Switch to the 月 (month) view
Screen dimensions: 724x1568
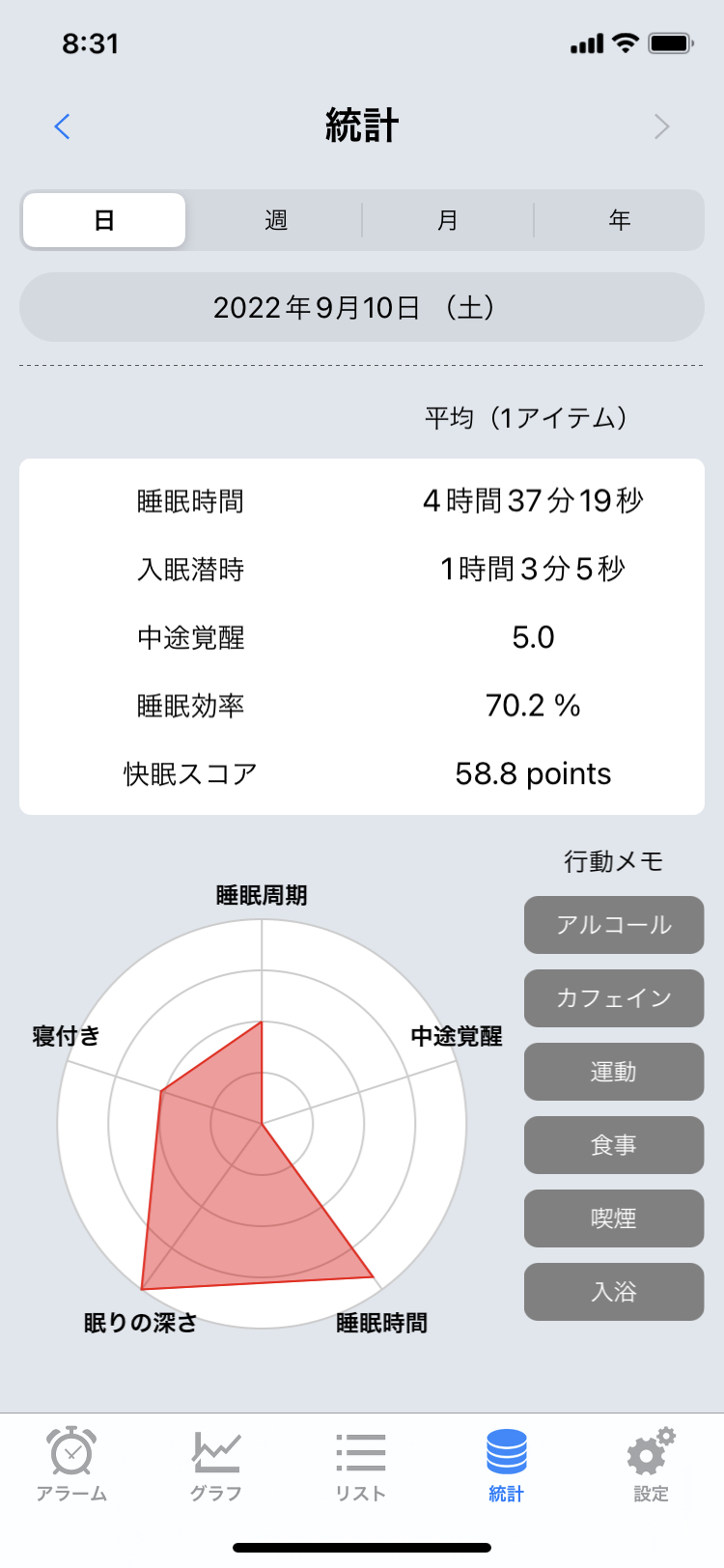(x=448, y=220)
